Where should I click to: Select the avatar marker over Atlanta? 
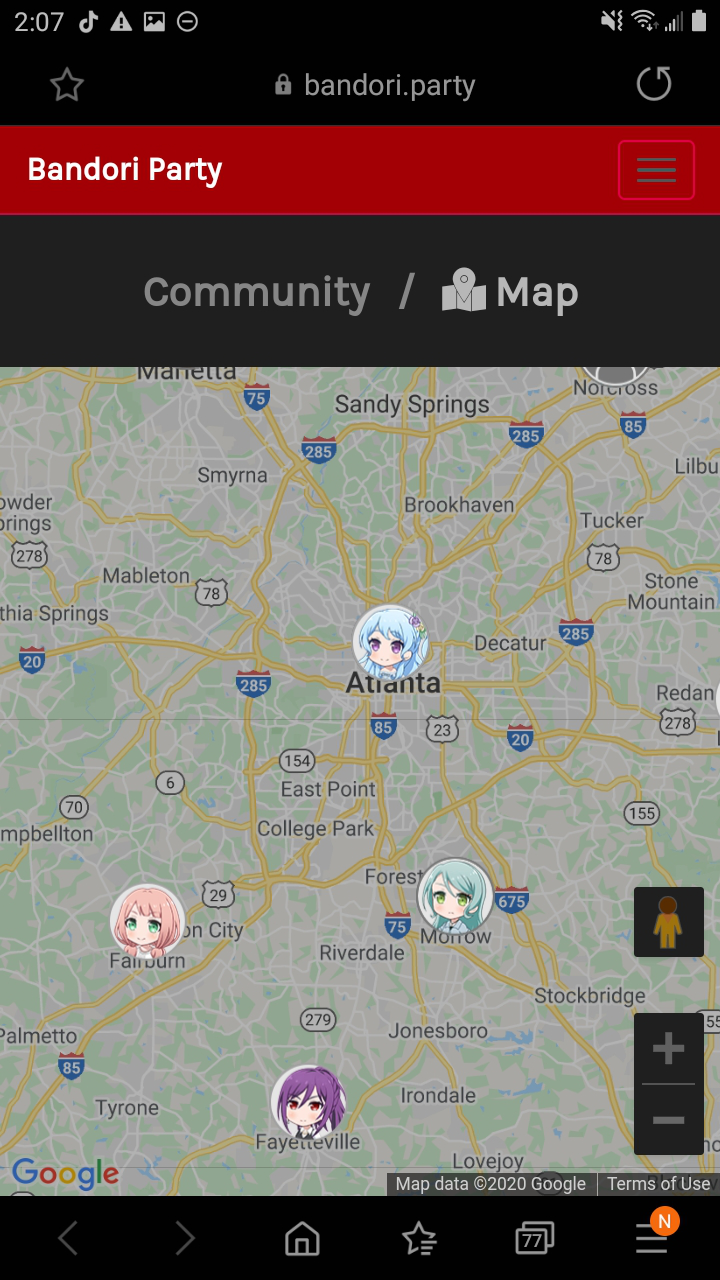pyautogui.click(x=392, y=645)
